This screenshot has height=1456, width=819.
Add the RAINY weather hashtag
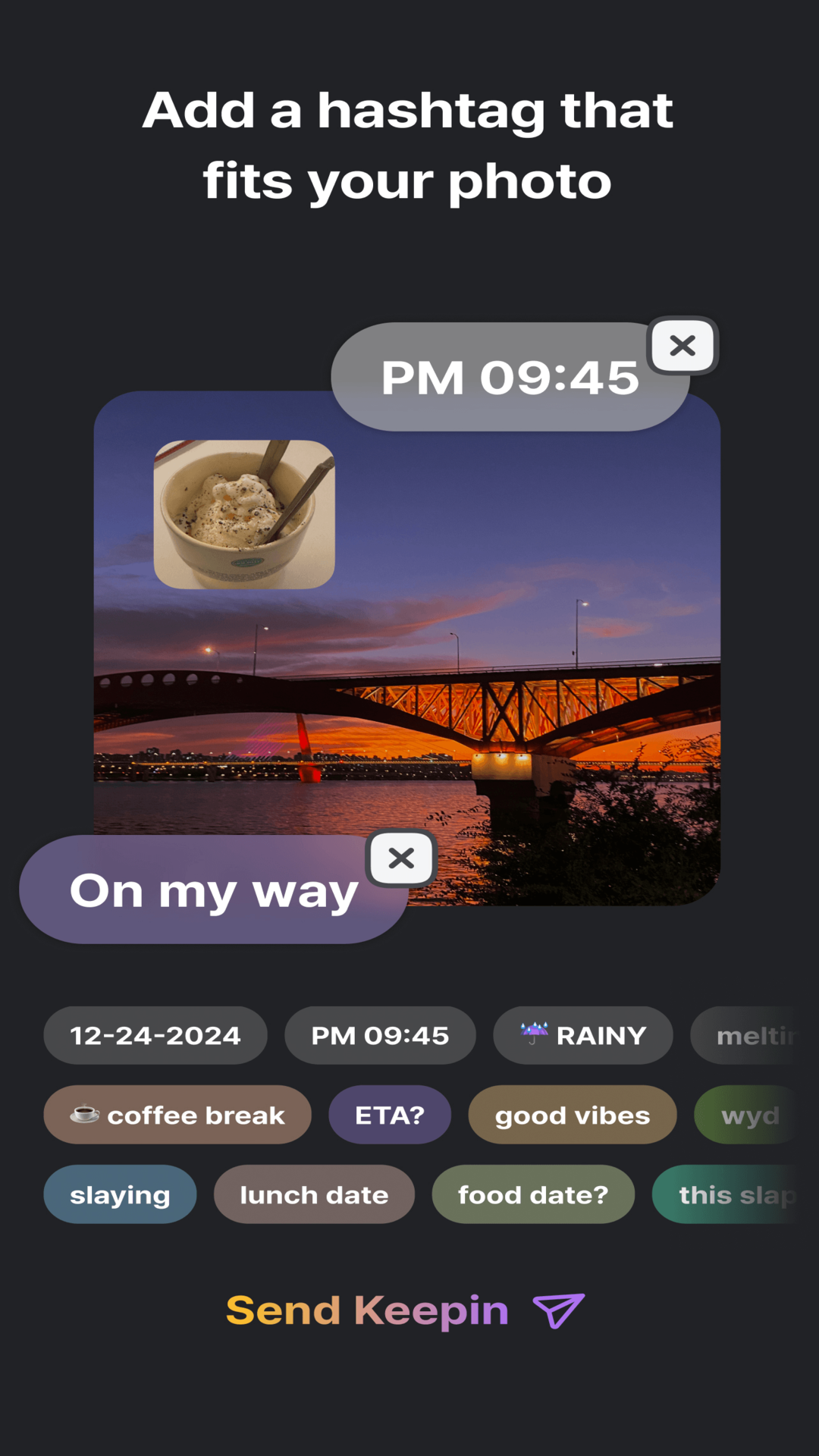click(x=582, y=1036)
